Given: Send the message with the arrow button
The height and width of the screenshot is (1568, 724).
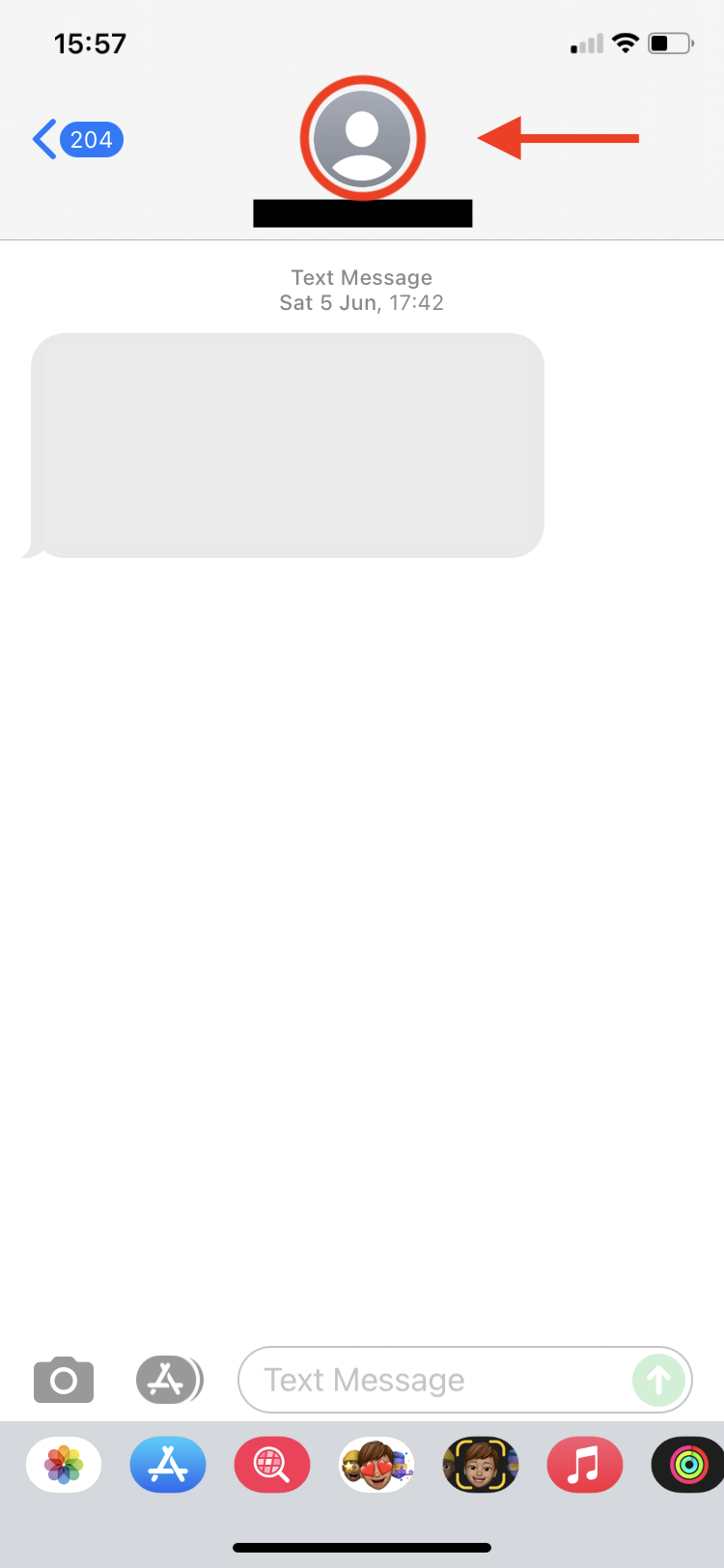Looking at the screenshot, I should click(658, 1380).
